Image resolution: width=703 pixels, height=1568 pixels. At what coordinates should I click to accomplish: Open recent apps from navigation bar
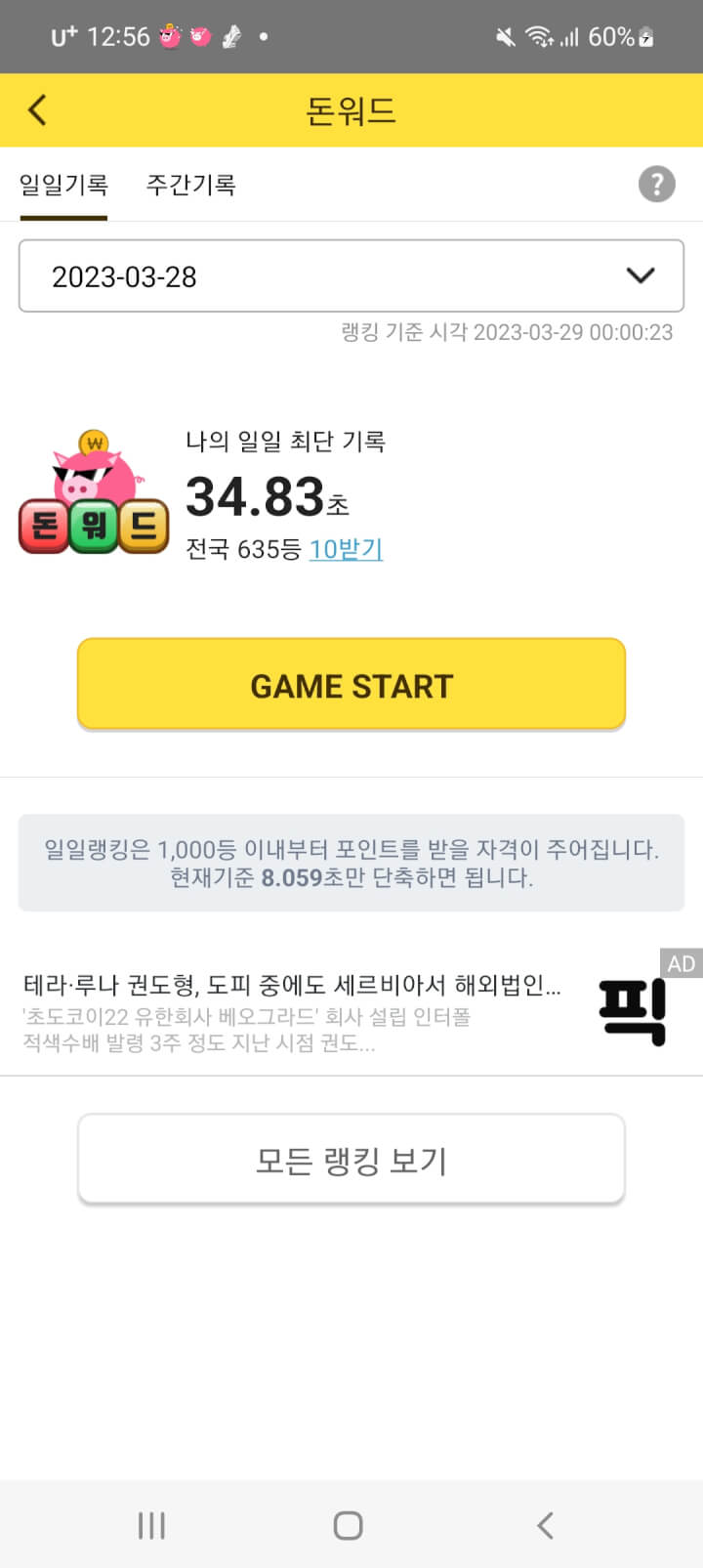click(151, 1525)
